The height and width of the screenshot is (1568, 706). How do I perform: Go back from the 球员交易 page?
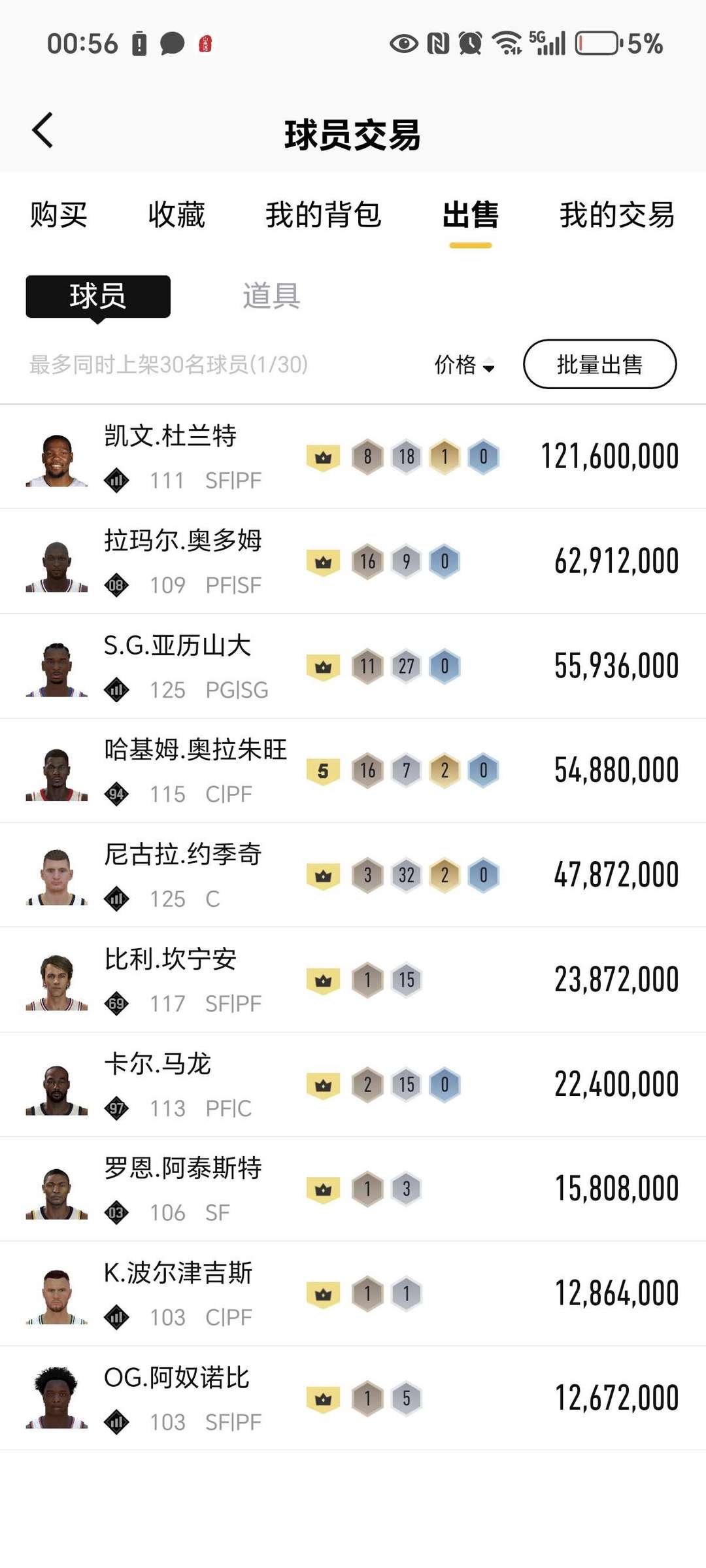[x=42, y=130]
